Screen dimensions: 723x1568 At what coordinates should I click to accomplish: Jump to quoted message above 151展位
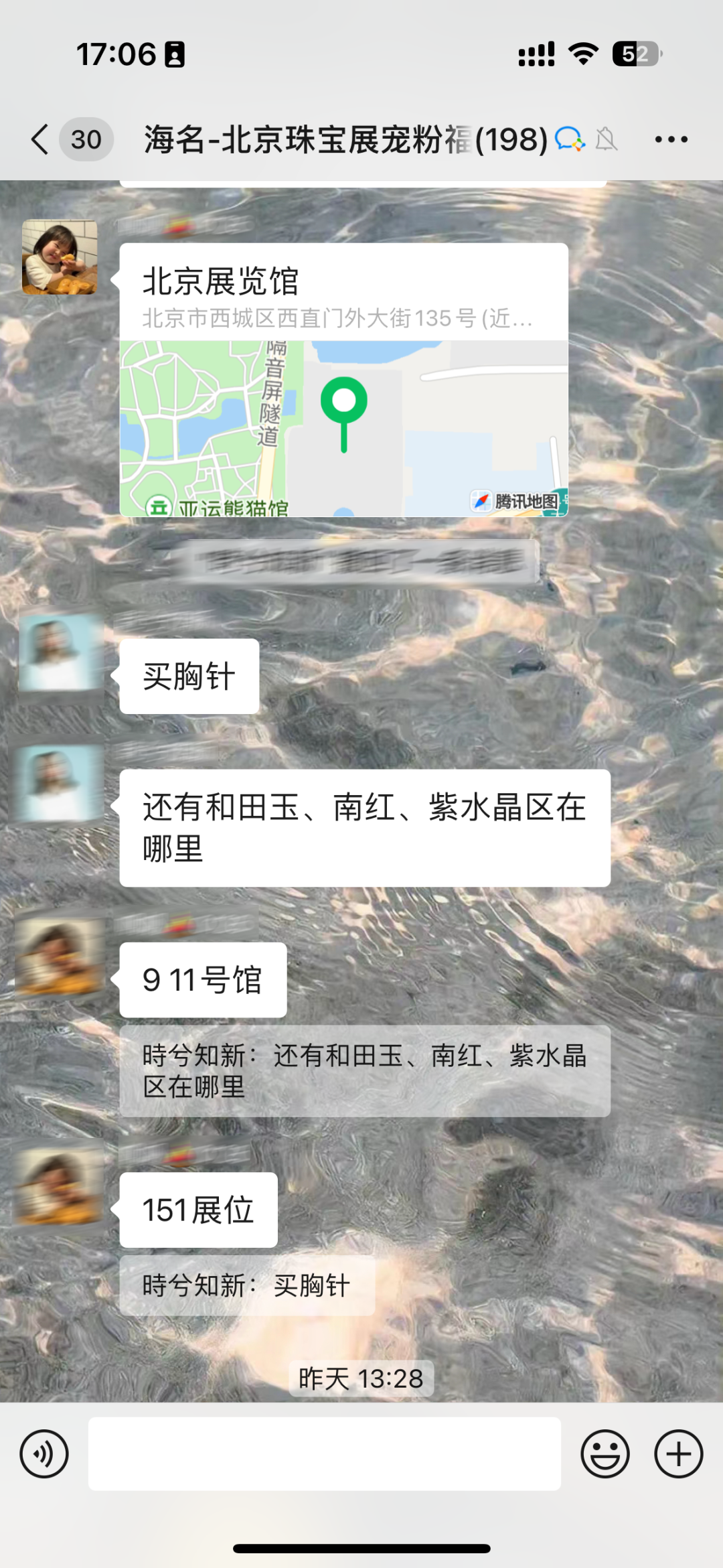coord(247,1285)
